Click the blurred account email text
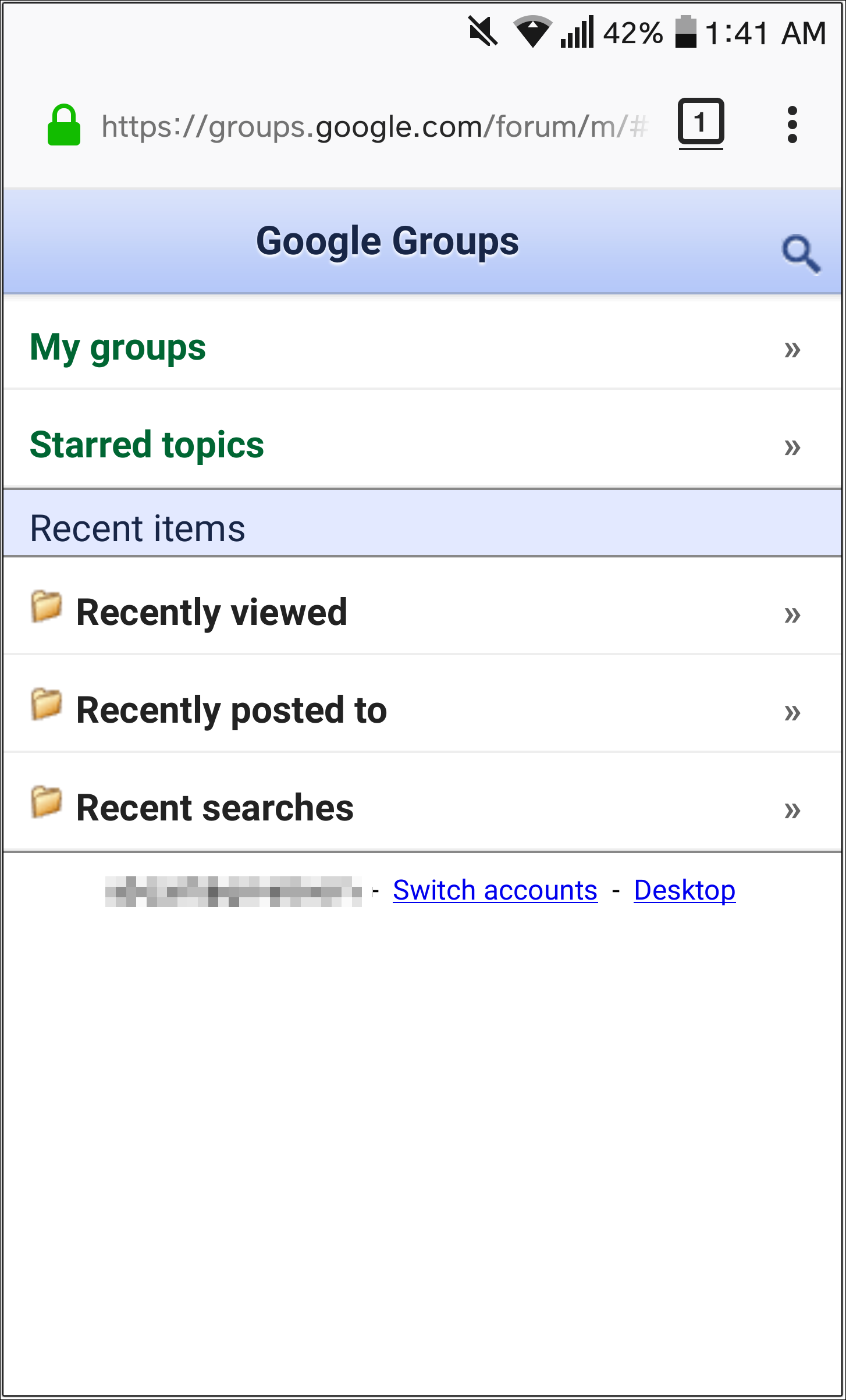 coord(233,889)
